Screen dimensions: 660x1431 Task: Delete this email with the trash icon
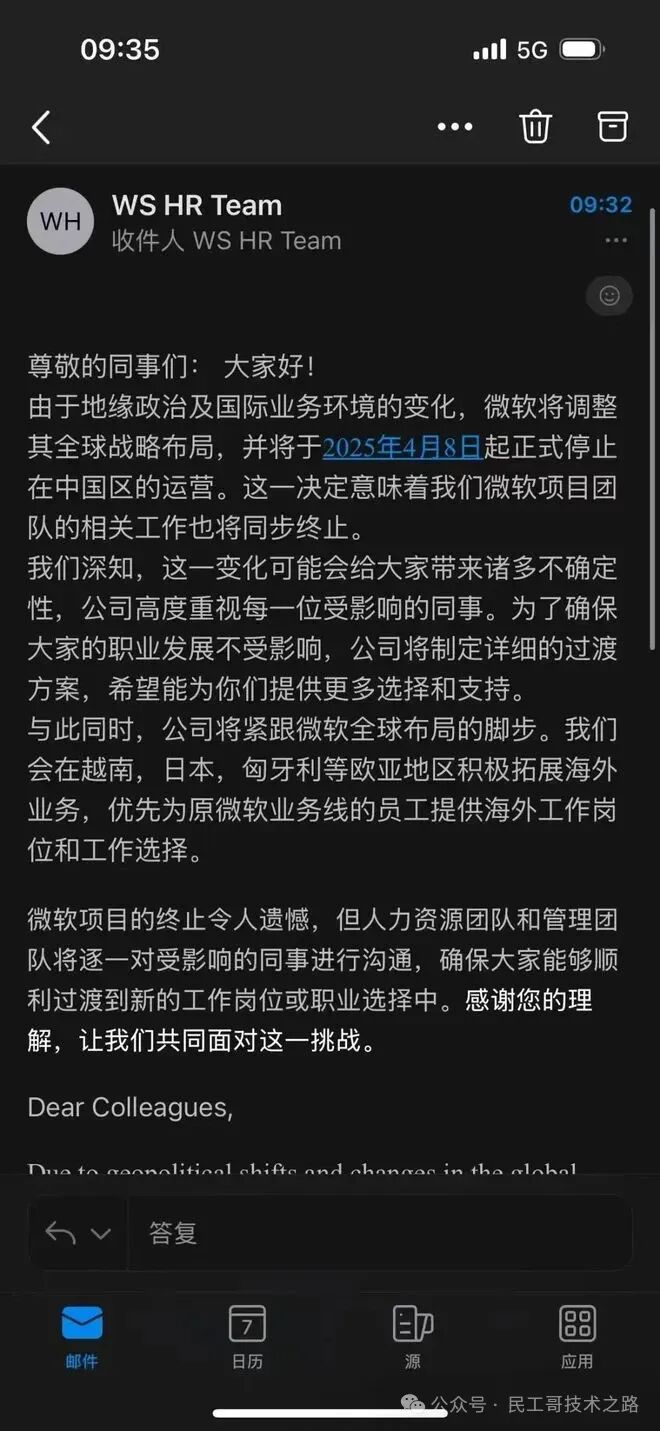click(x=535, y=127)
